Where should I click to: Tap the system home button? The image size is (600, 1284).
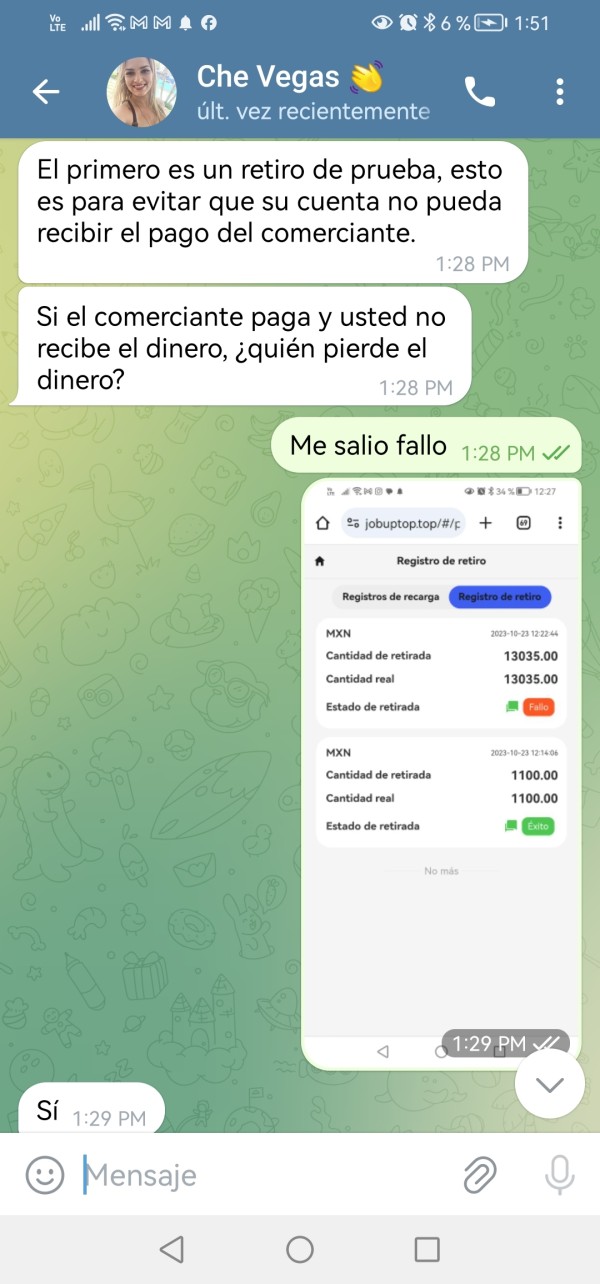[300, 1249]
